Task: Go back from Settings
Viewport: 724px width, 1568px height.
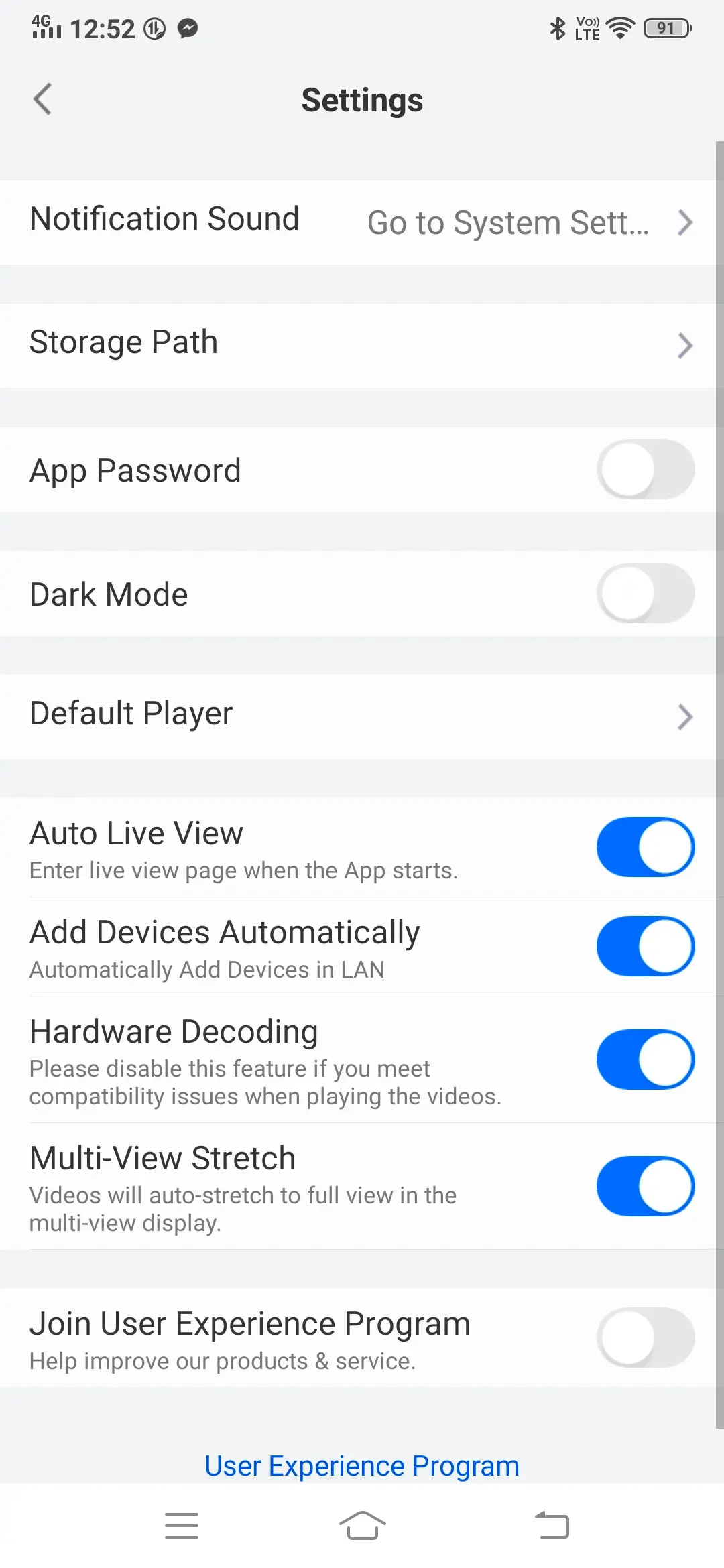Action: tap(42, 99)
